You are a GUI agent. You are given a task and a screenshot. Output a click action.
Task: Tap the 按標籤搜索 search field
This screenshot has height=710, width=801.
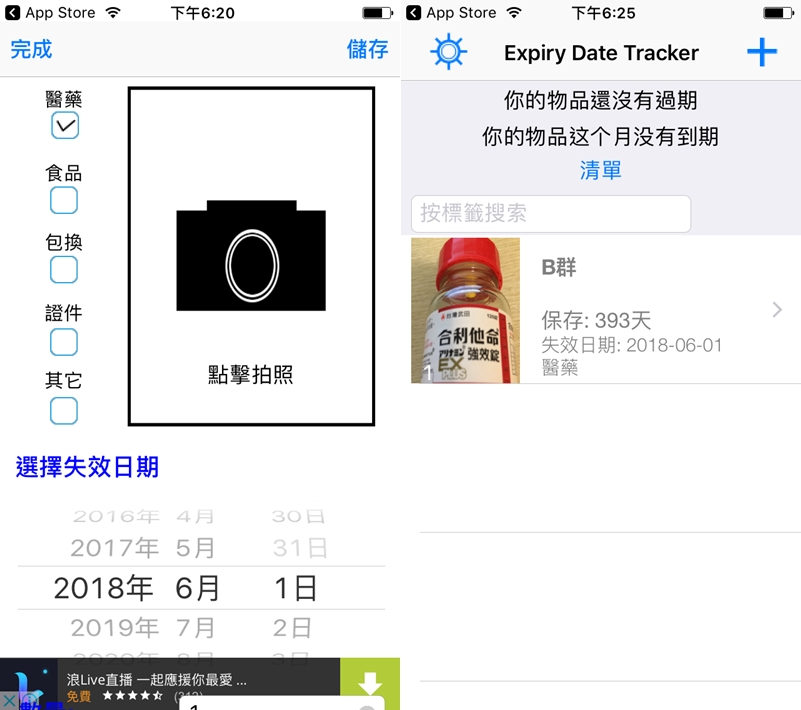tap(551, 213)
